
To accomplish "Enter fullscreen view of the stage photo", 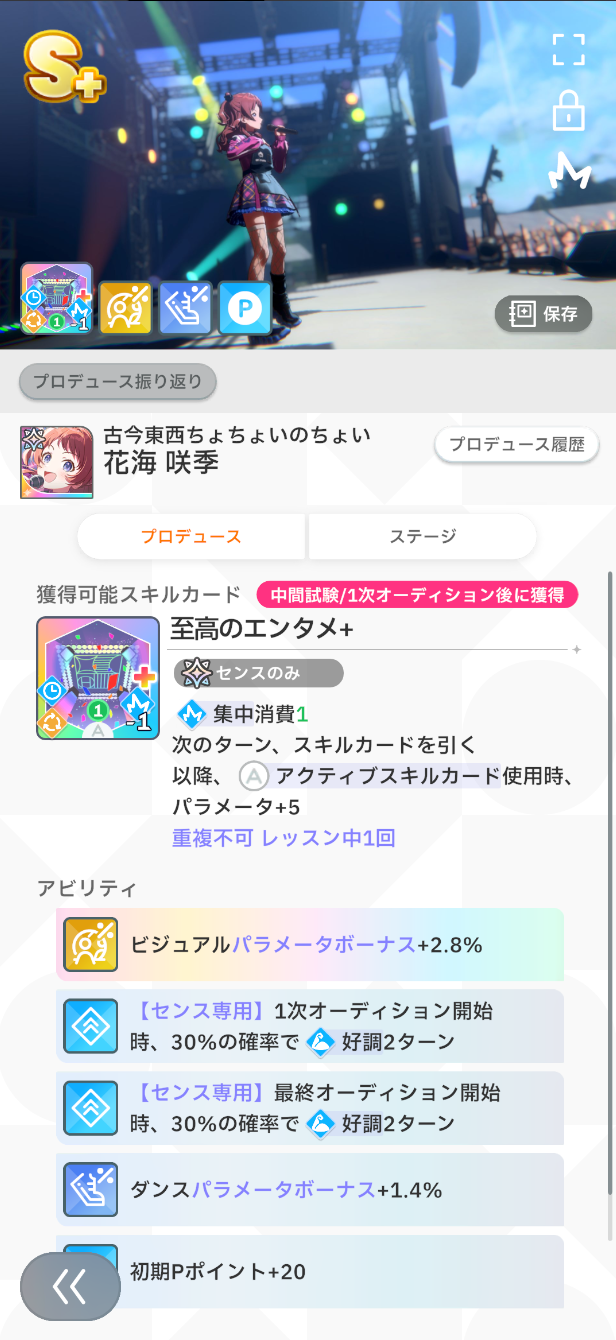I will [x=568, y=50].
